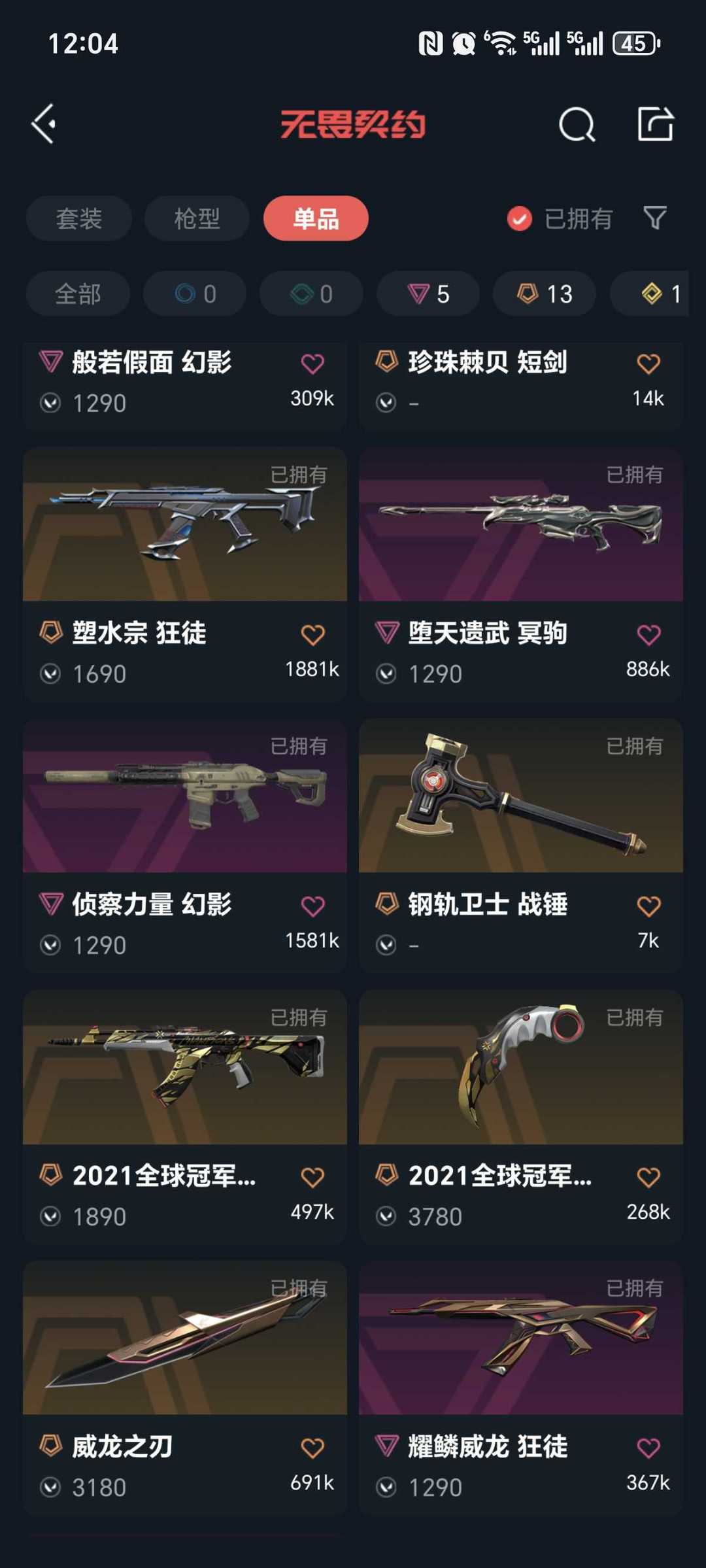This screenshot has width=706, height=1568.
Task: Select the 全部 rarity chip
Action: pyautogui.click(x=78, y=294)
